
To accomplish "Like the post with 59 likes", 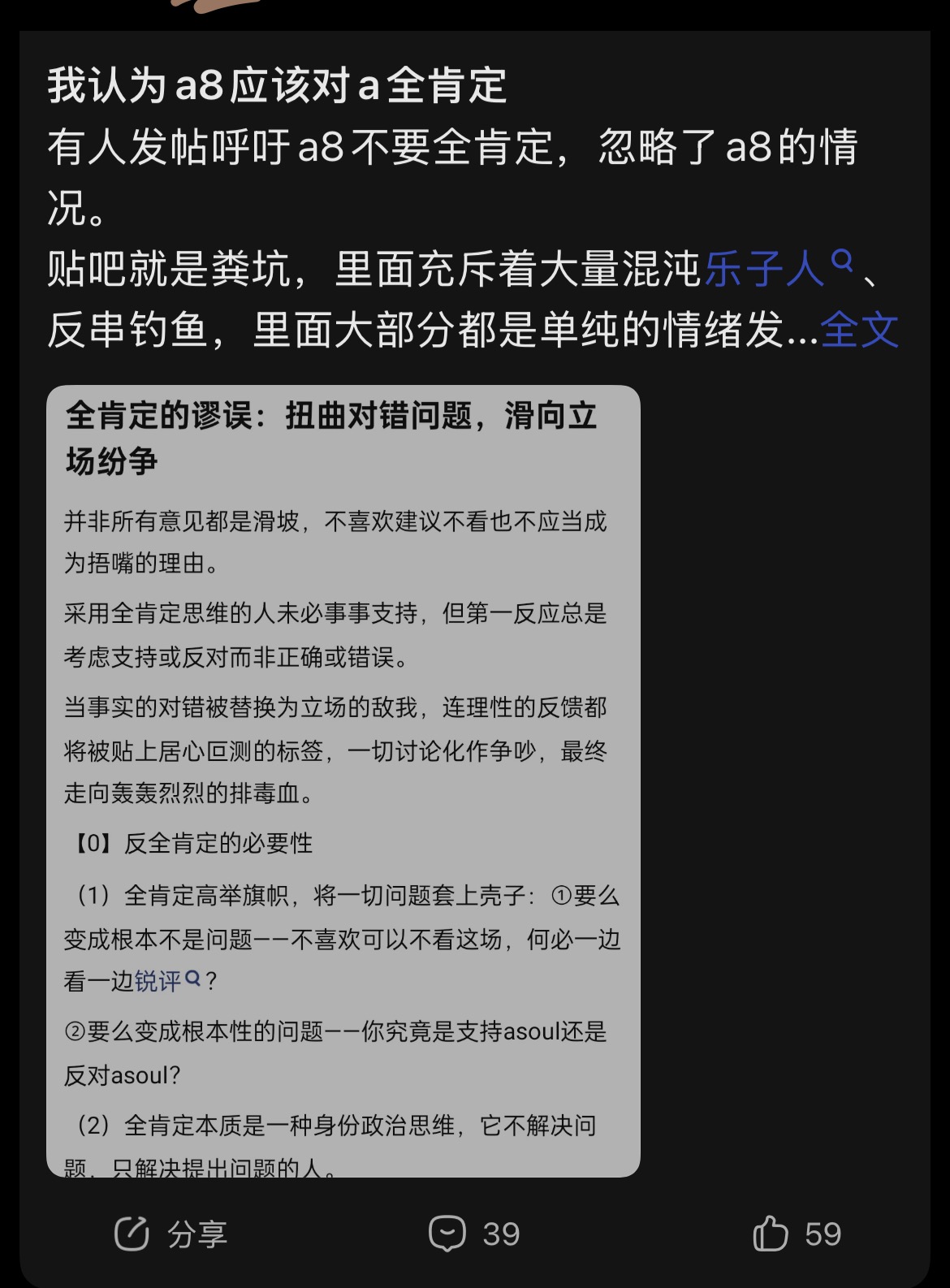I will 797,1234.
